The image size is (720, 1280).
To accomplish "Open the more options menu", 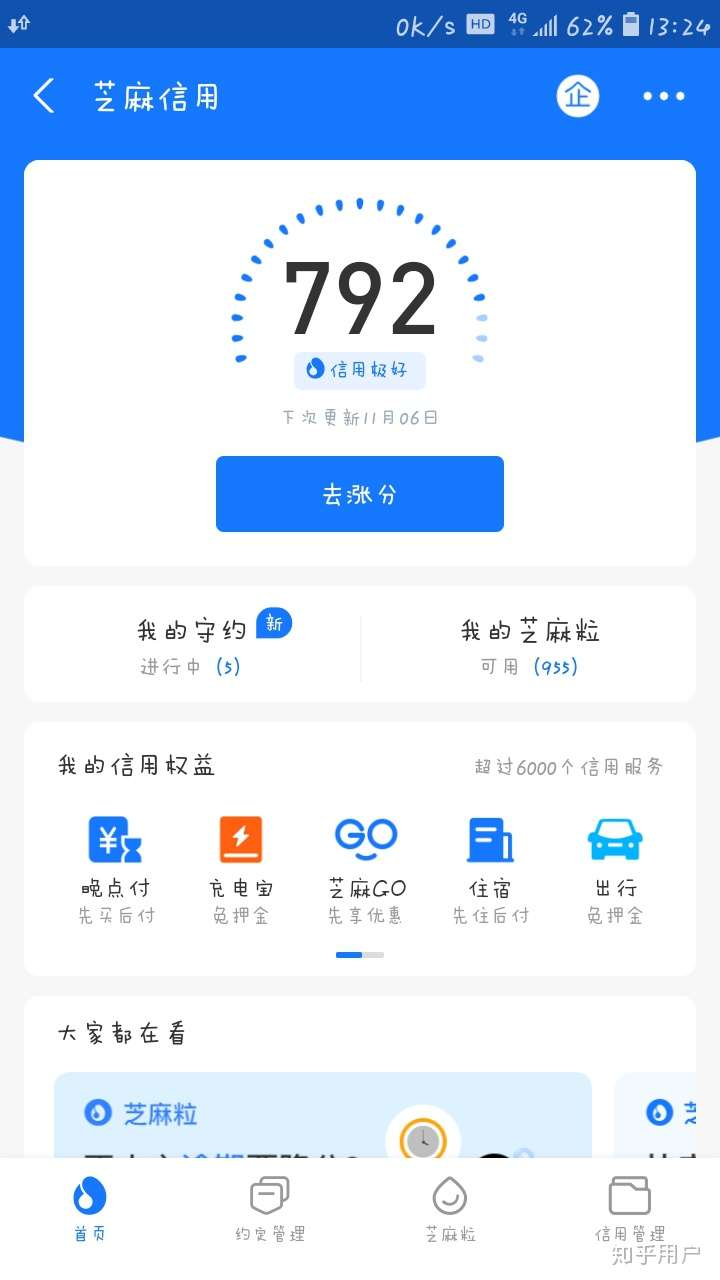I will point(663,96).
